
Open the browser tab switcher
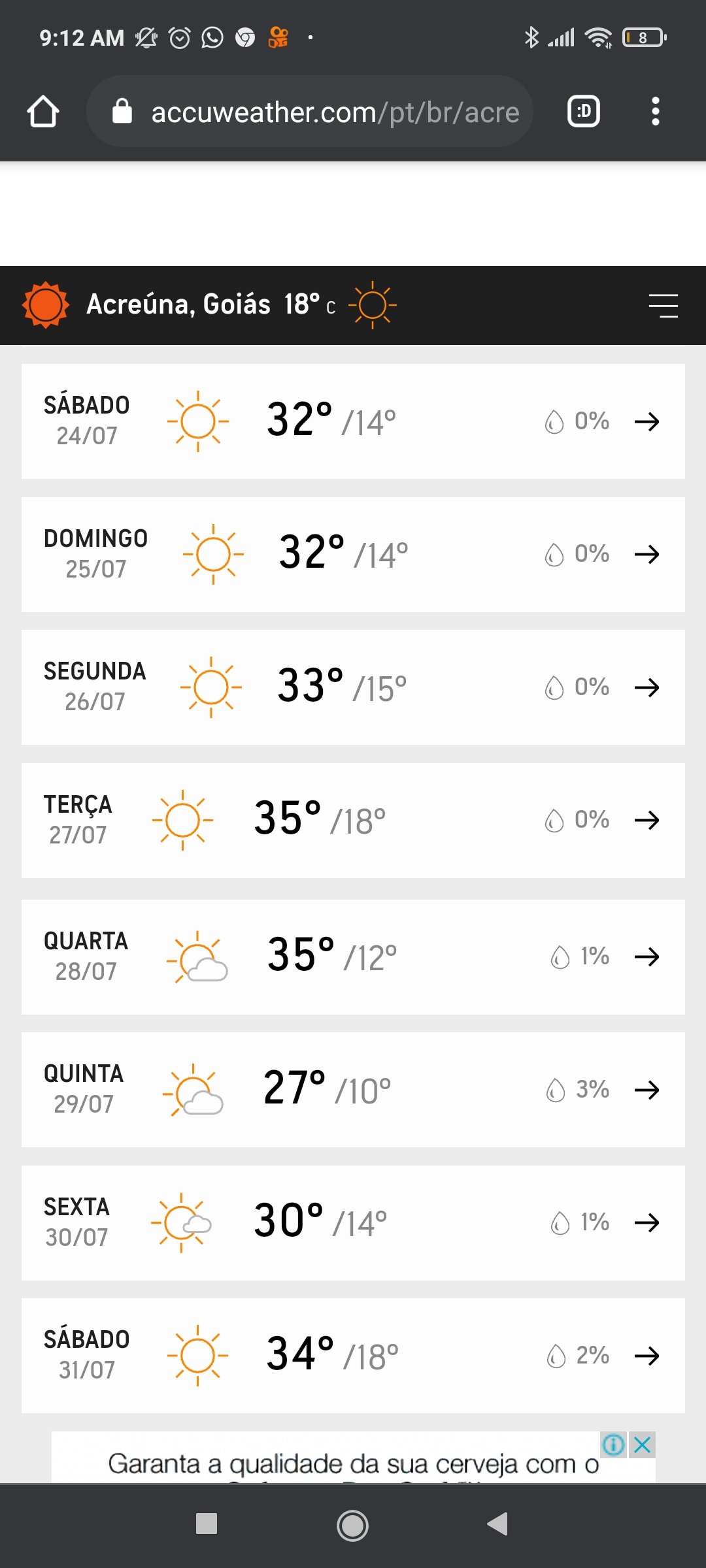pyautogui.click(x=584, y=112)
